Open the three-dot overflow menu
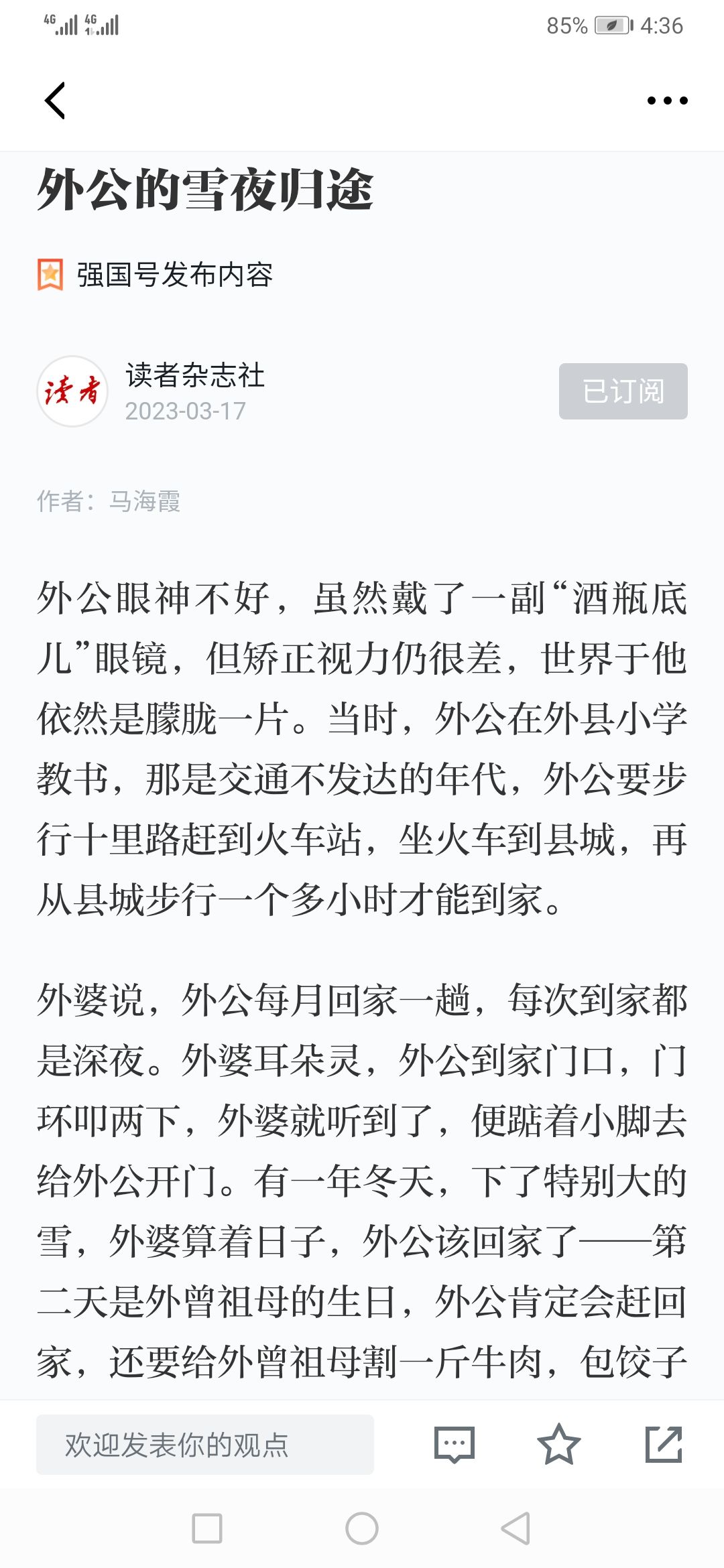 tap(667, 101)
